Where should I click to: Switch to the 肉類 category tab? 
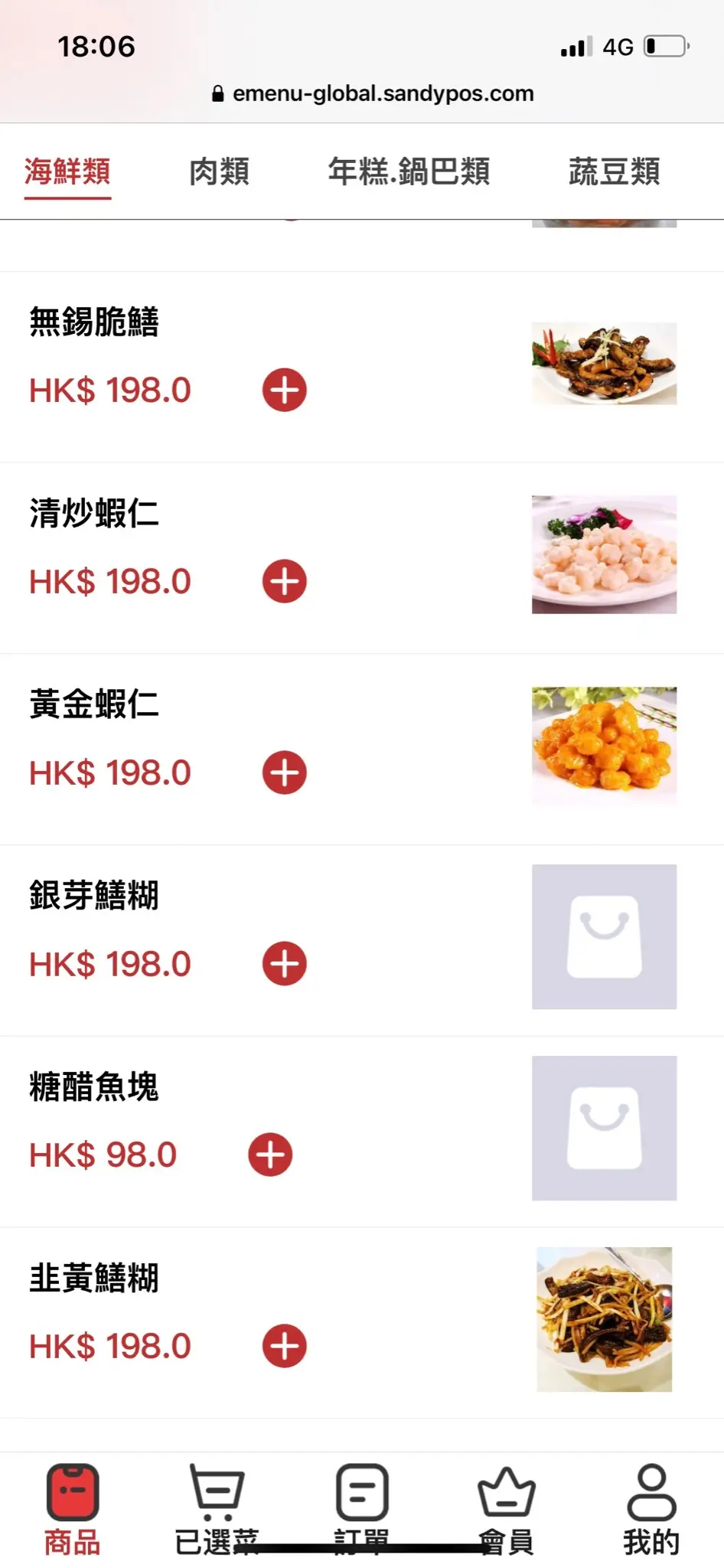point(219,171)
